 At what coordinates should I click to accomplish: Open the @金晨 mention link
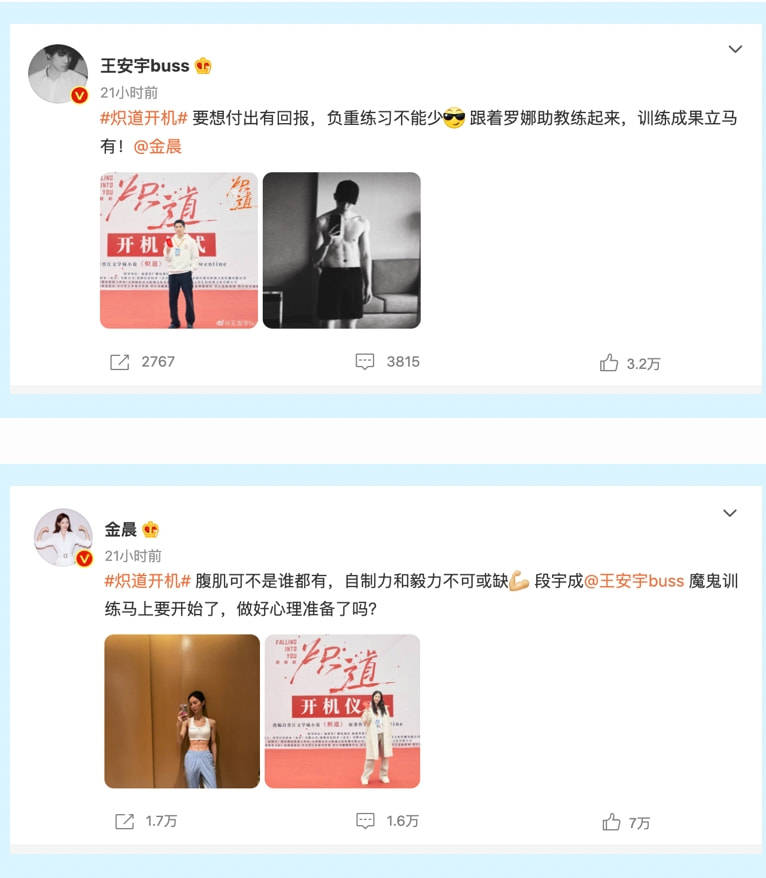click(x=158, y=146)
